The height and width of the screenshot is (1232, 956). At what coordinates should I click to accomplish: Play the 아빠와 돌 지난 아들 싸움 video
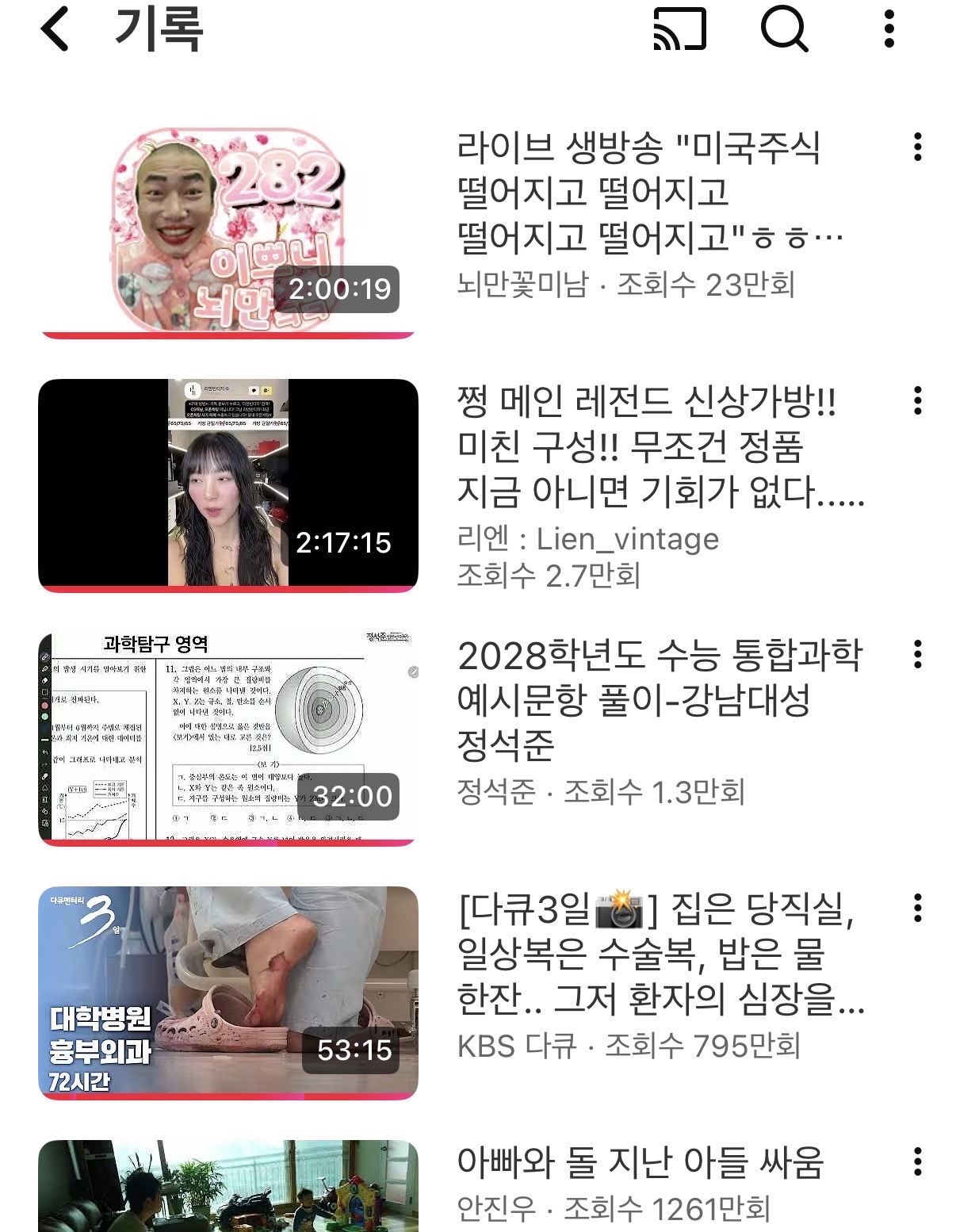228,1187
